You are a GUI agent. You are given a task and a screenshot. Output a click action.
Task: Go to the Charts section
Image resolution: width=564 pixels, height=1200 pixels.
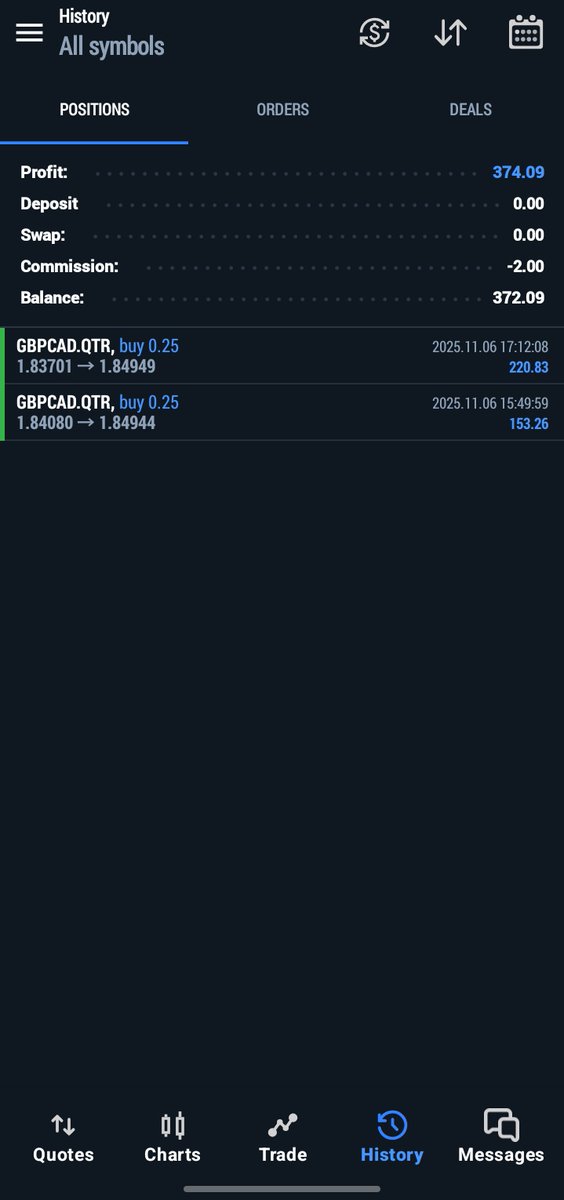172,1138
